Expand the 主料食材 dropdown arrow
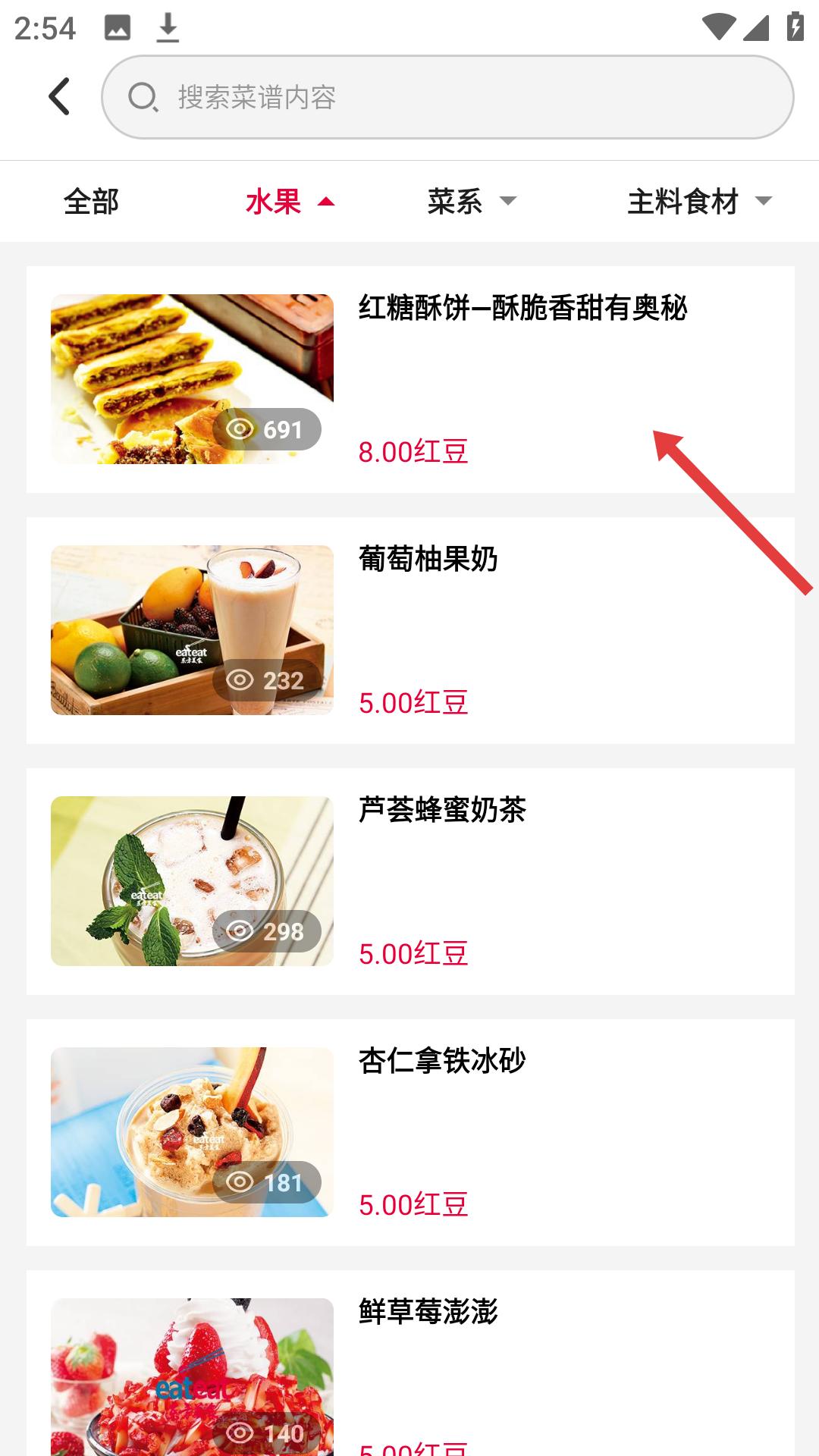The image size is (819, 1456). click(x=763, y=202)
